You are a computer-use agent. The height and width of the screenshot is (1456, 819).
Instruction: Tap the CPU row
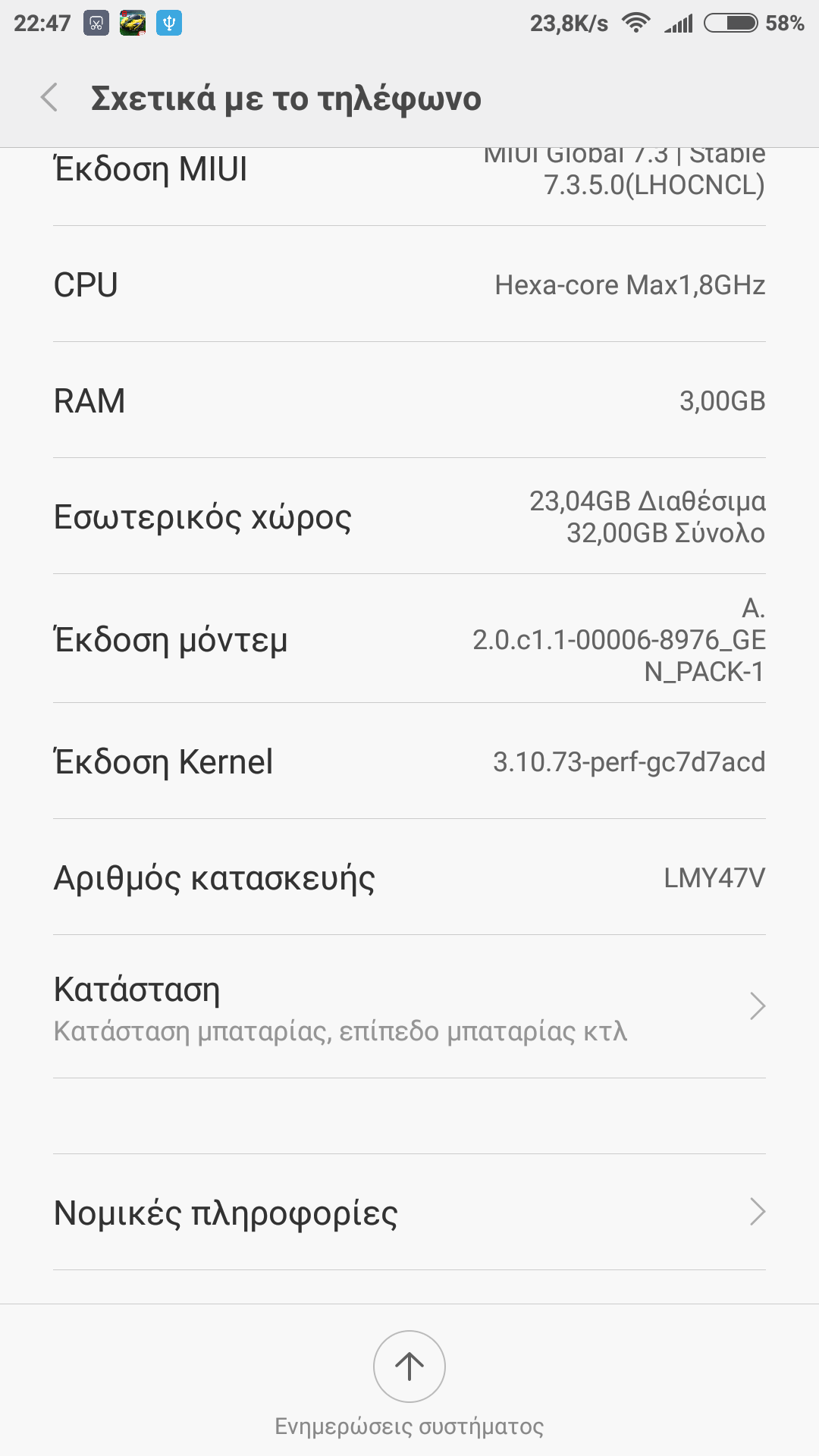click(409, 285)
